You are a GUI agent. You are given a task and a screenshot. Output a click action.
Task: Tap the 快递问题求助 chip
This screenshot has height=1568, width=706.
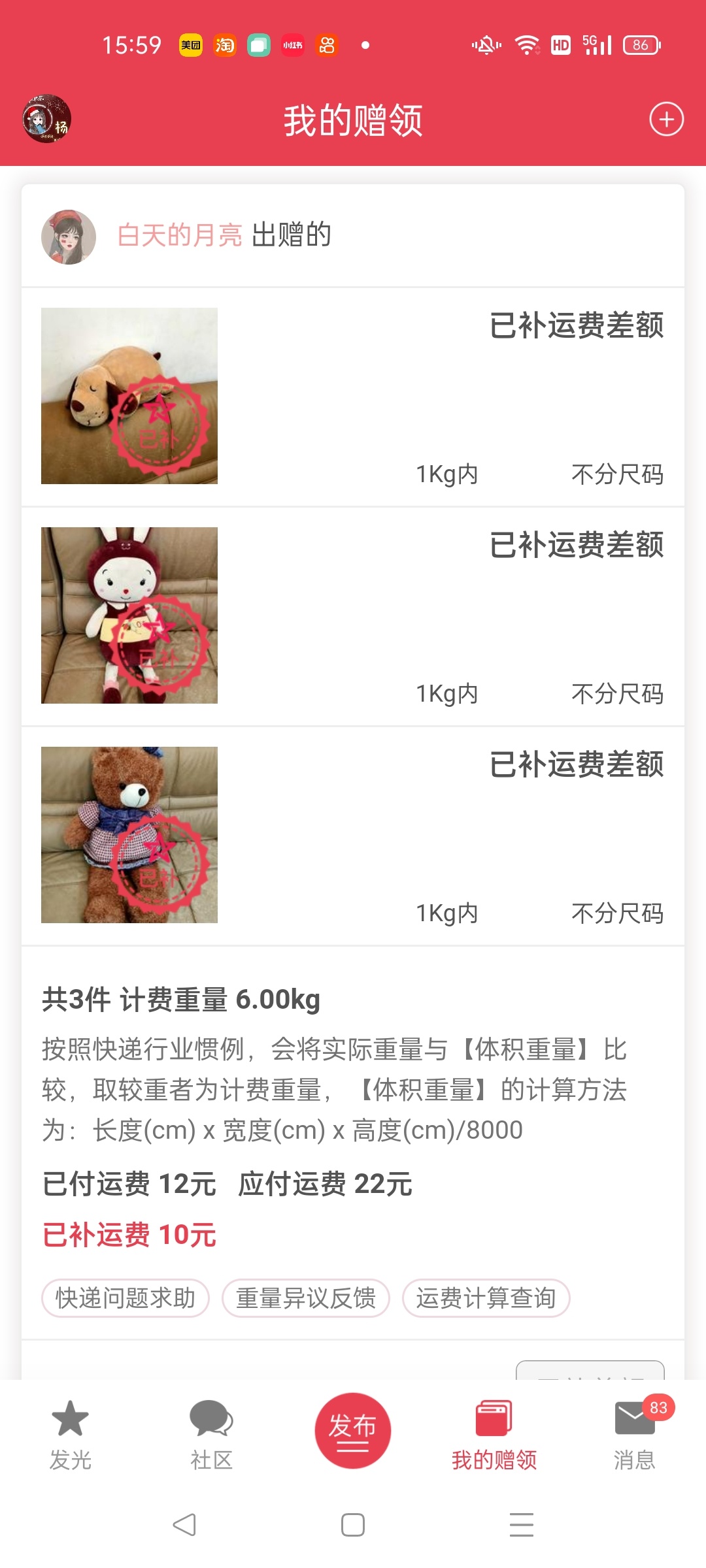coord(126,1298)
